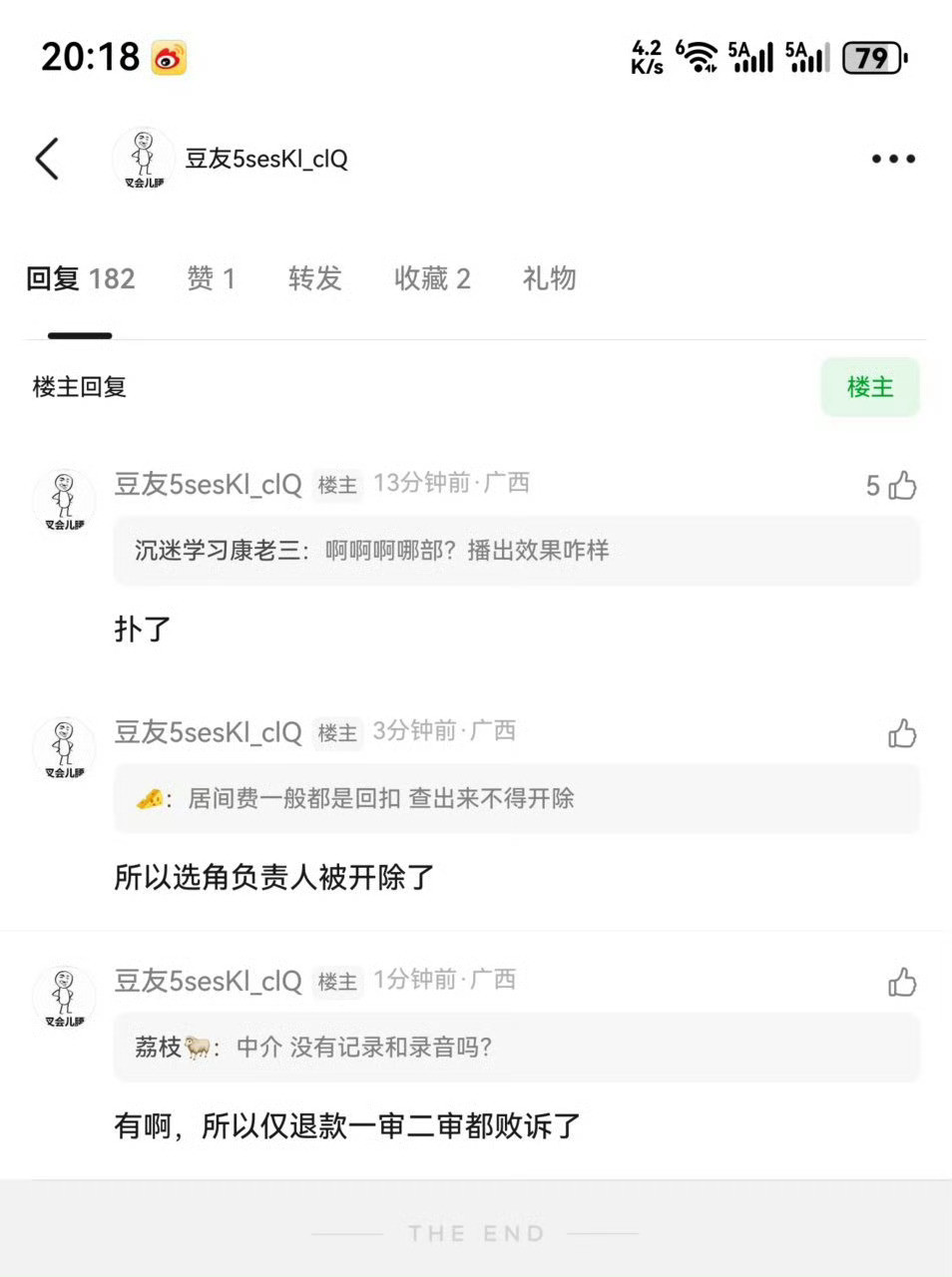Like the reply 有啊，所以仅退款一审二审都败诉了
This screenshot has height=1277, width=952.
tap(903, 983)
